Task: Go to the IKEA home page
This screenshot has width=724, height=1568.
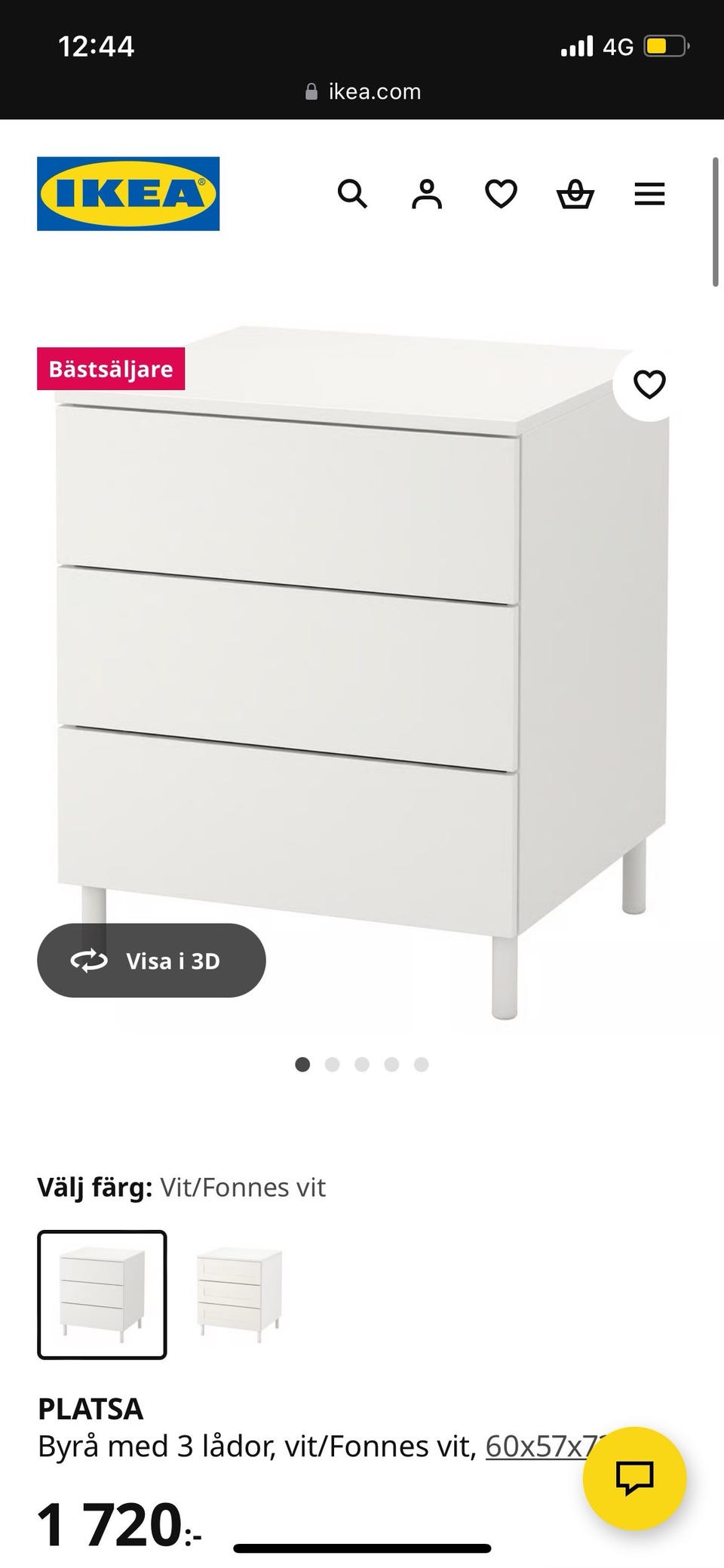Action: 128,193
